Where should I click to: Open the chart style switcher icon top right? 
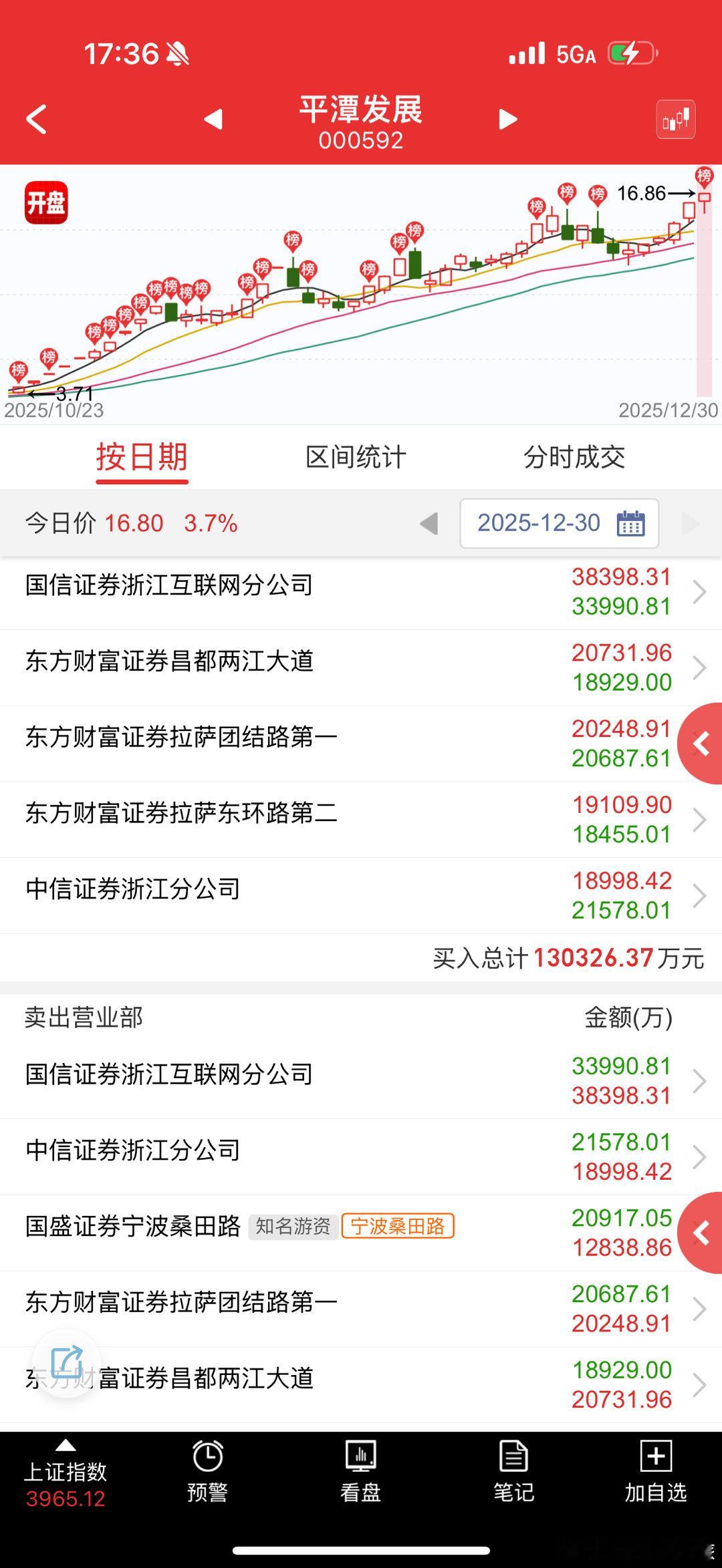(675, 119)
